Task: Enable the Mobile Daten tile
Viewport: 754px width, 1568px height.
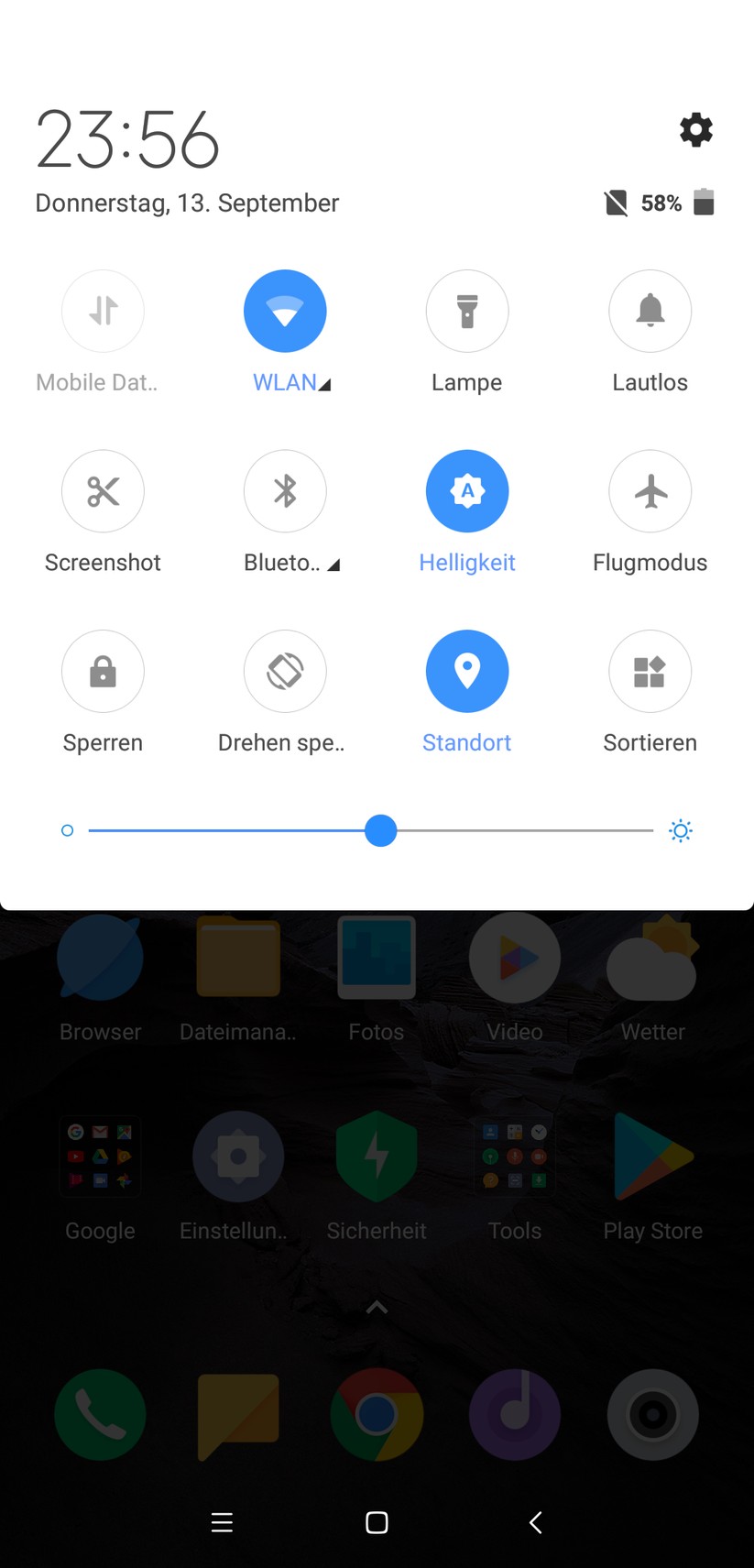Action: tap(103, 312)
